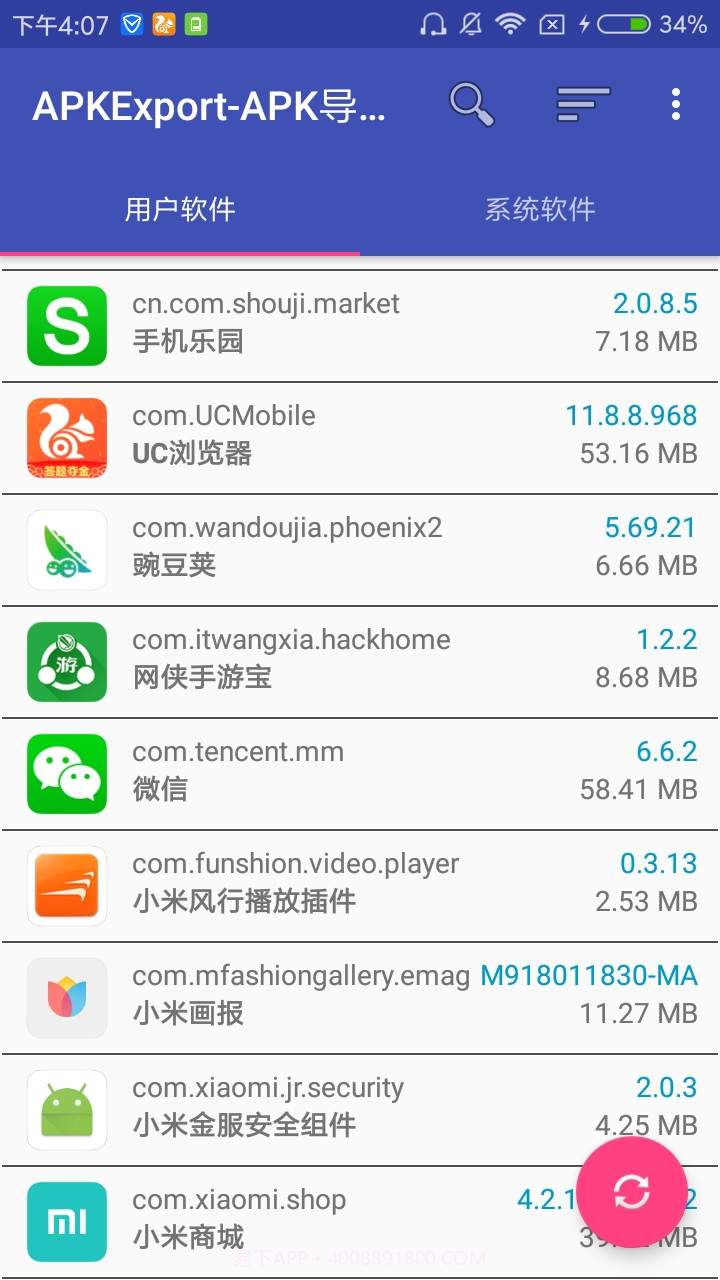Tap the 微信 WeChat icon
This screenshot has height=1280, width=720.
click(x=66, y=774)
